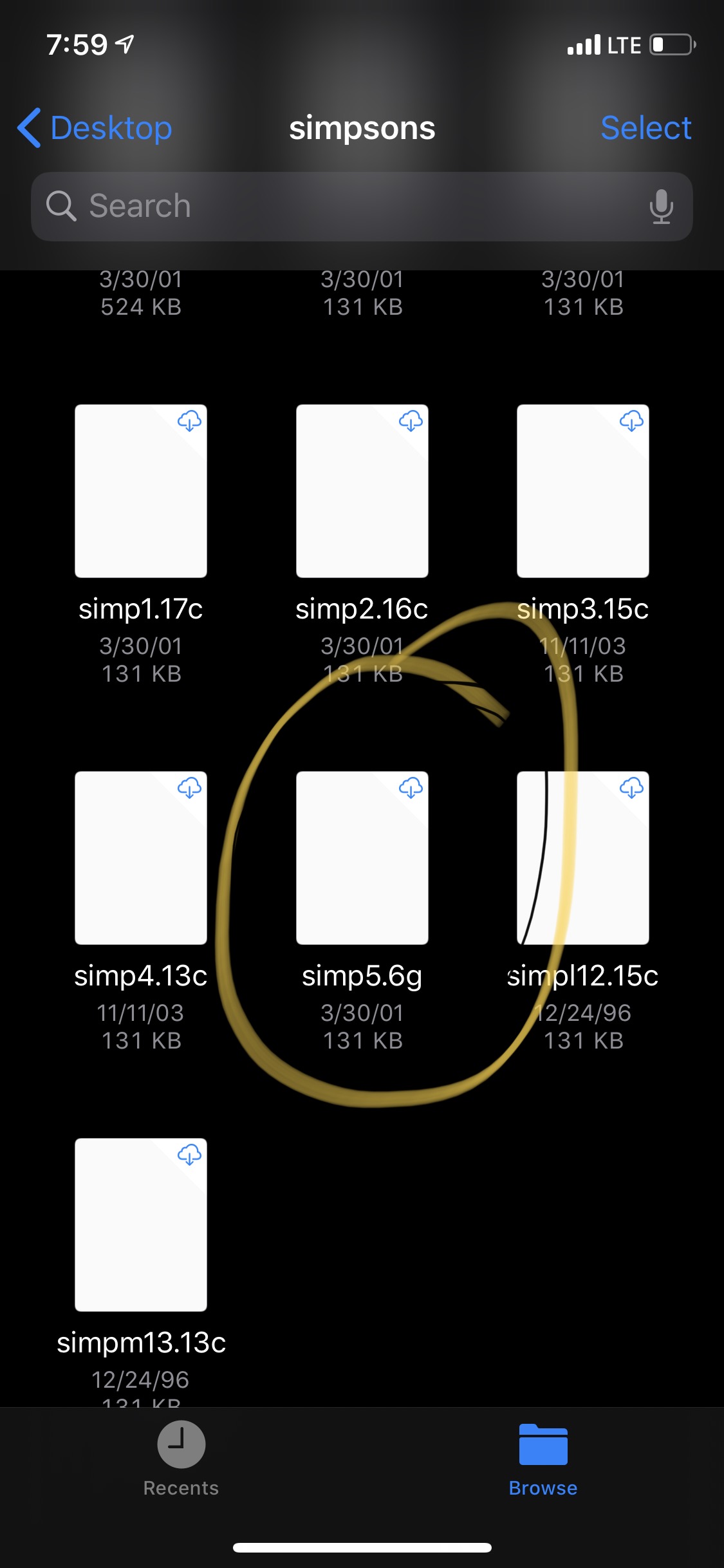Tap Select to choose files
724x1568 pixels.
pos(645,127)
